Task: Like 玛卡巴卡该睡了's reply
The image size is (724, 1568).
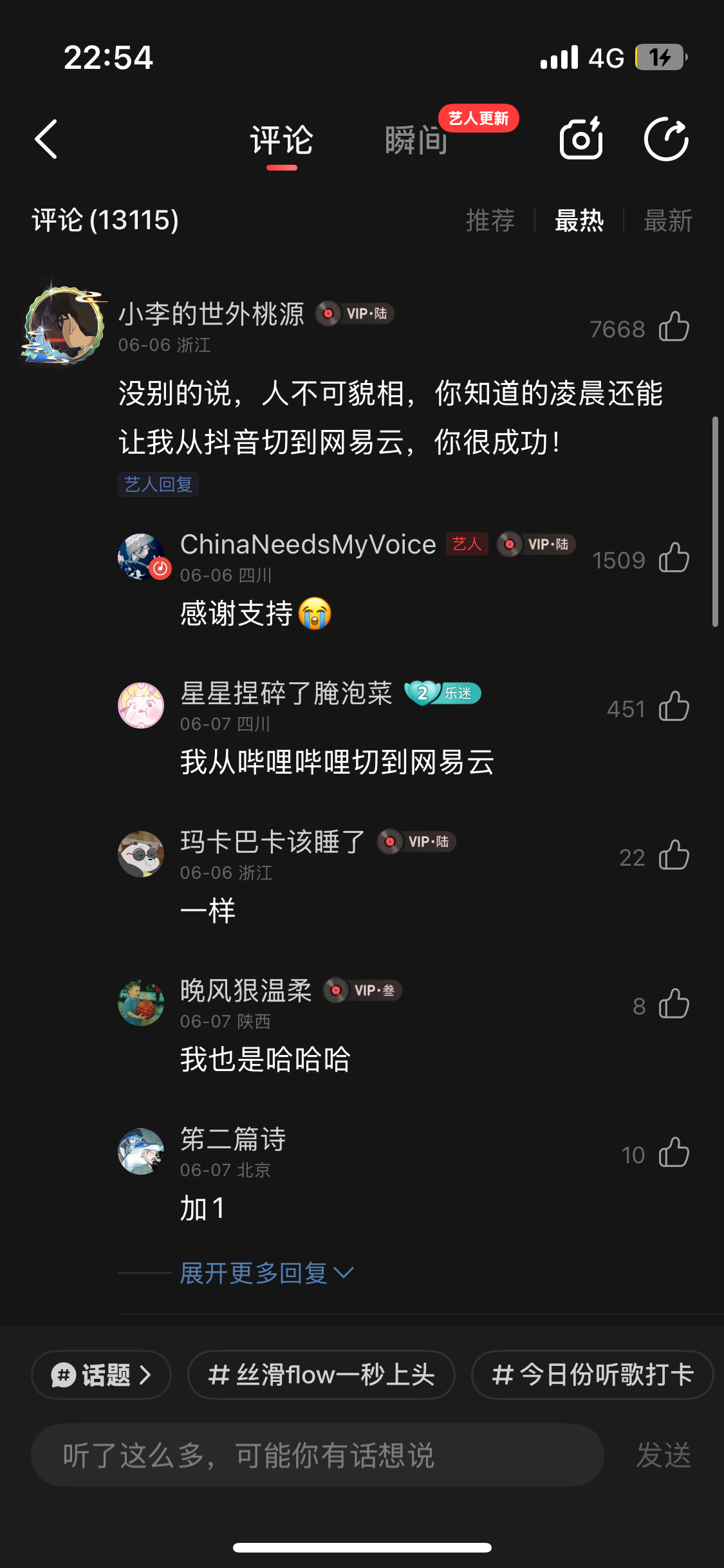Action: click(x=674, y=855)
